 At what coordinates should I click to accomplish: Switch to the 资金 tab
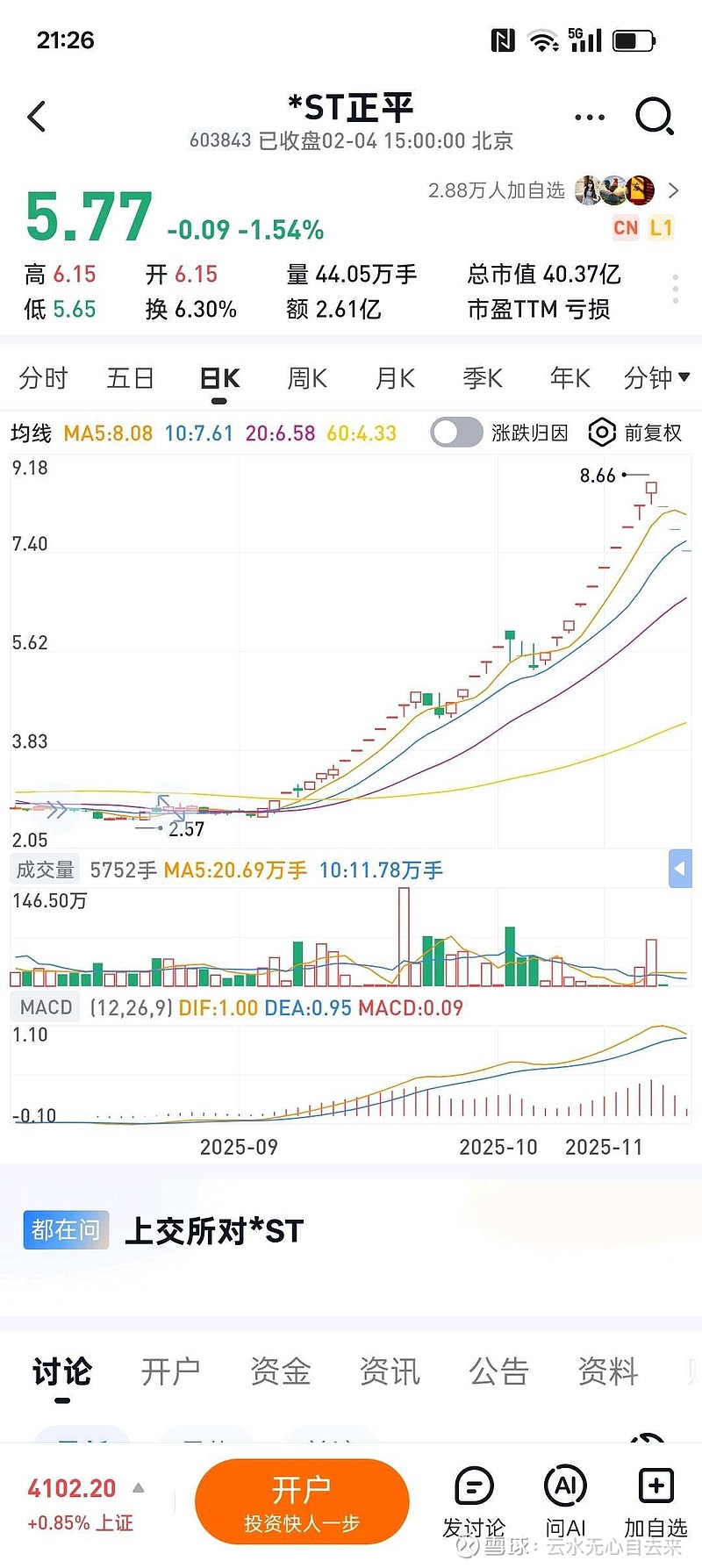tap(281, 1371)
